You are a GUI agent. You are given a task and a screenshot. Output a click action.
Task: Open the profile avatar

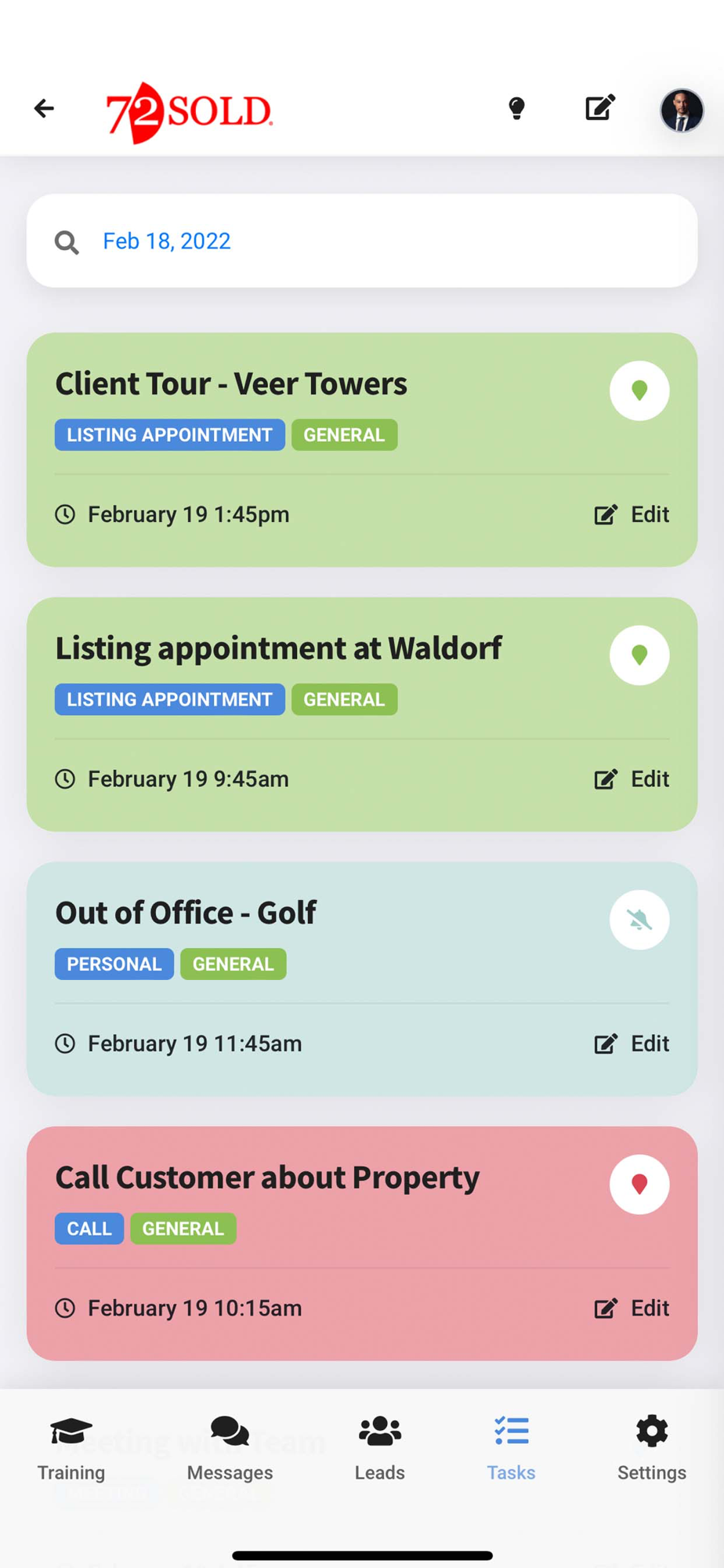click(x=681, y=111)
